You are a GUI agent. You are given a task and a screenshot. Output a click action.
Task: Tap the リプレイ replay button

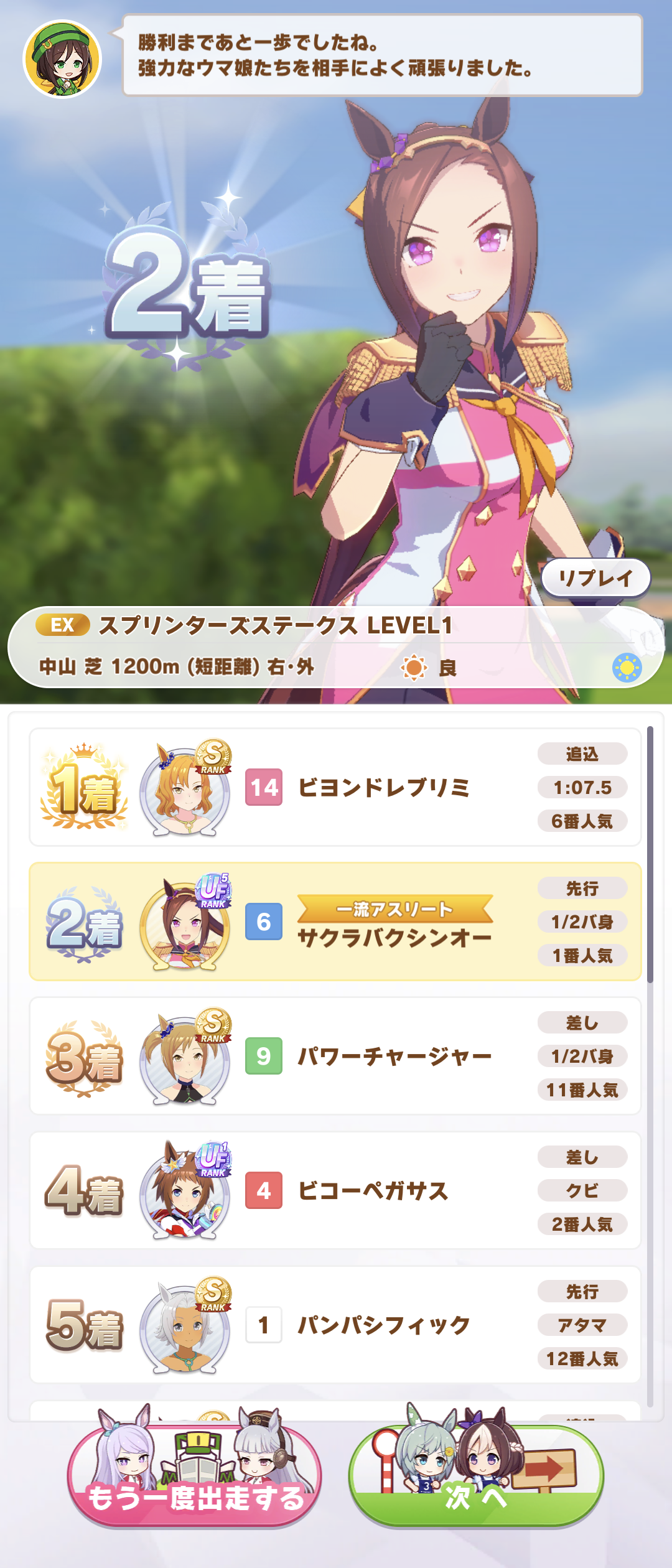tap(595, 578)
